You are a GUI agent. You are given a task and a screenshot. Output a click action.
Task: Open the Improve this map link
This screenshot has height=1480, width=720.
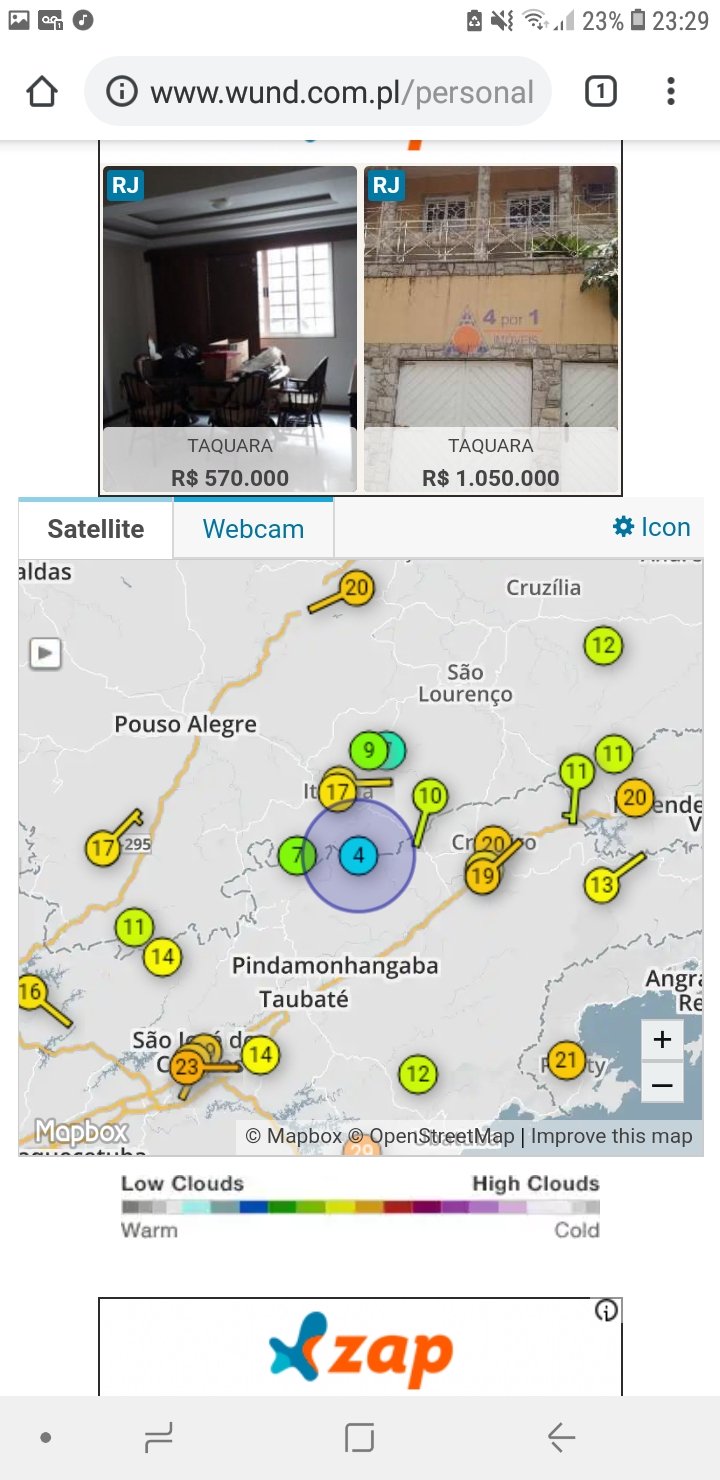click(611, 1136)
